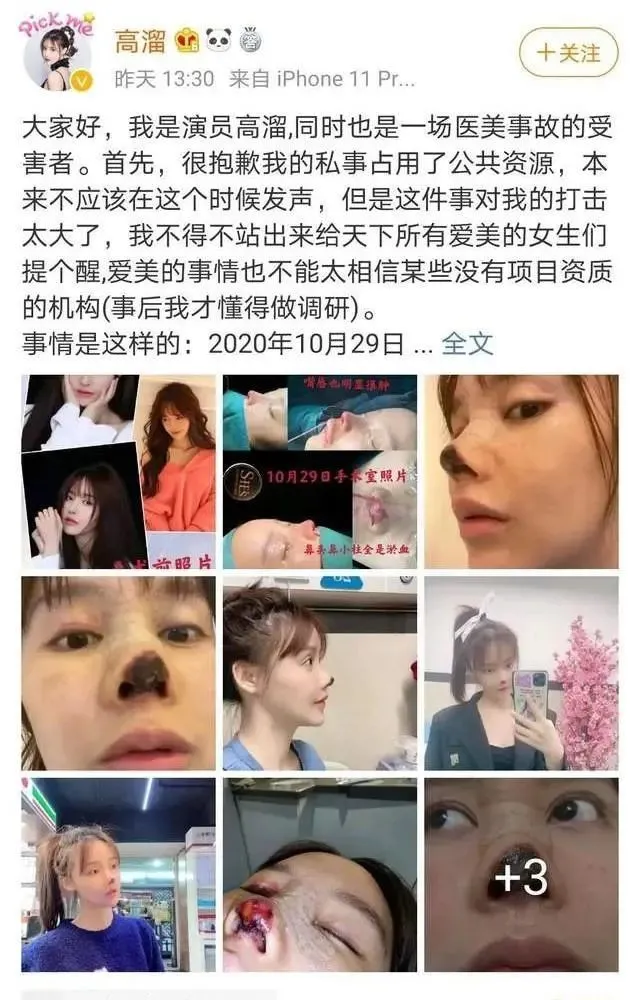Tap the +3 tile to see more photos

click(521, 876)
